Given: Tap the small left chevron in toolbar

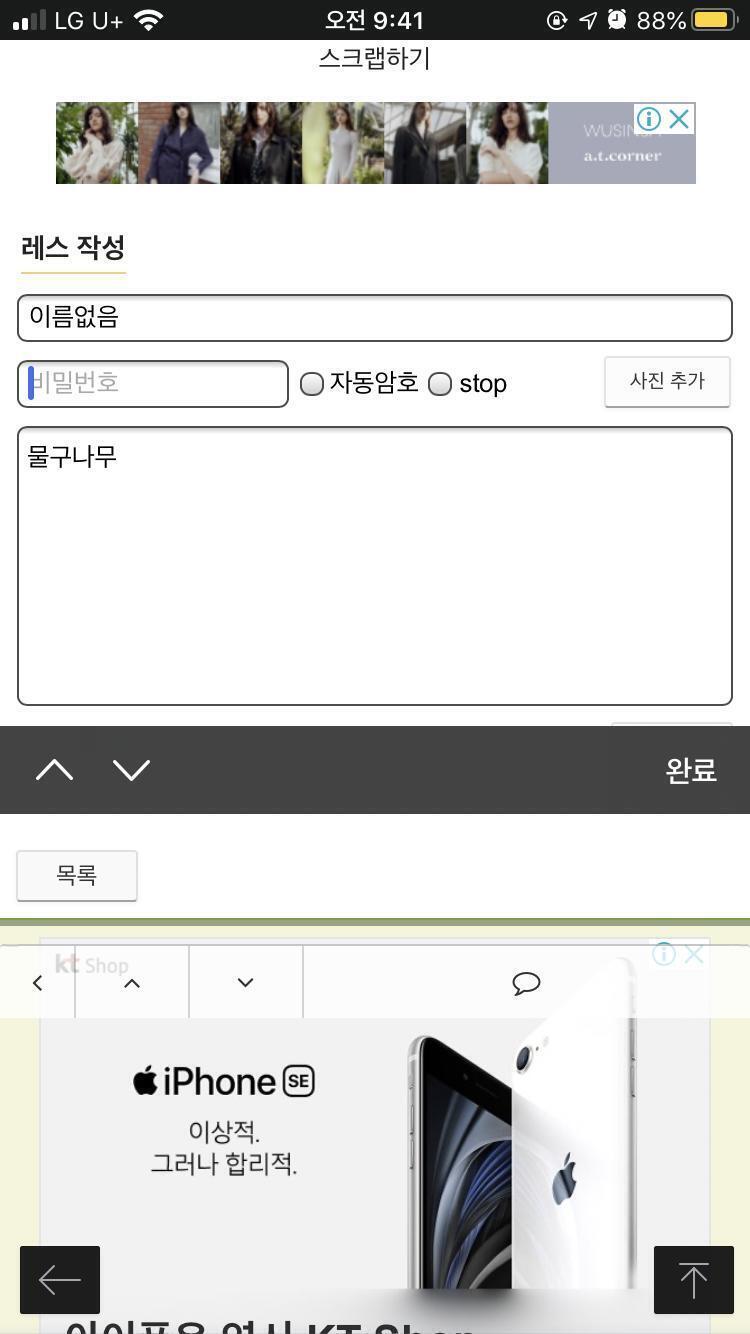Looking at the screenshot, I should (x=37, y=983).
